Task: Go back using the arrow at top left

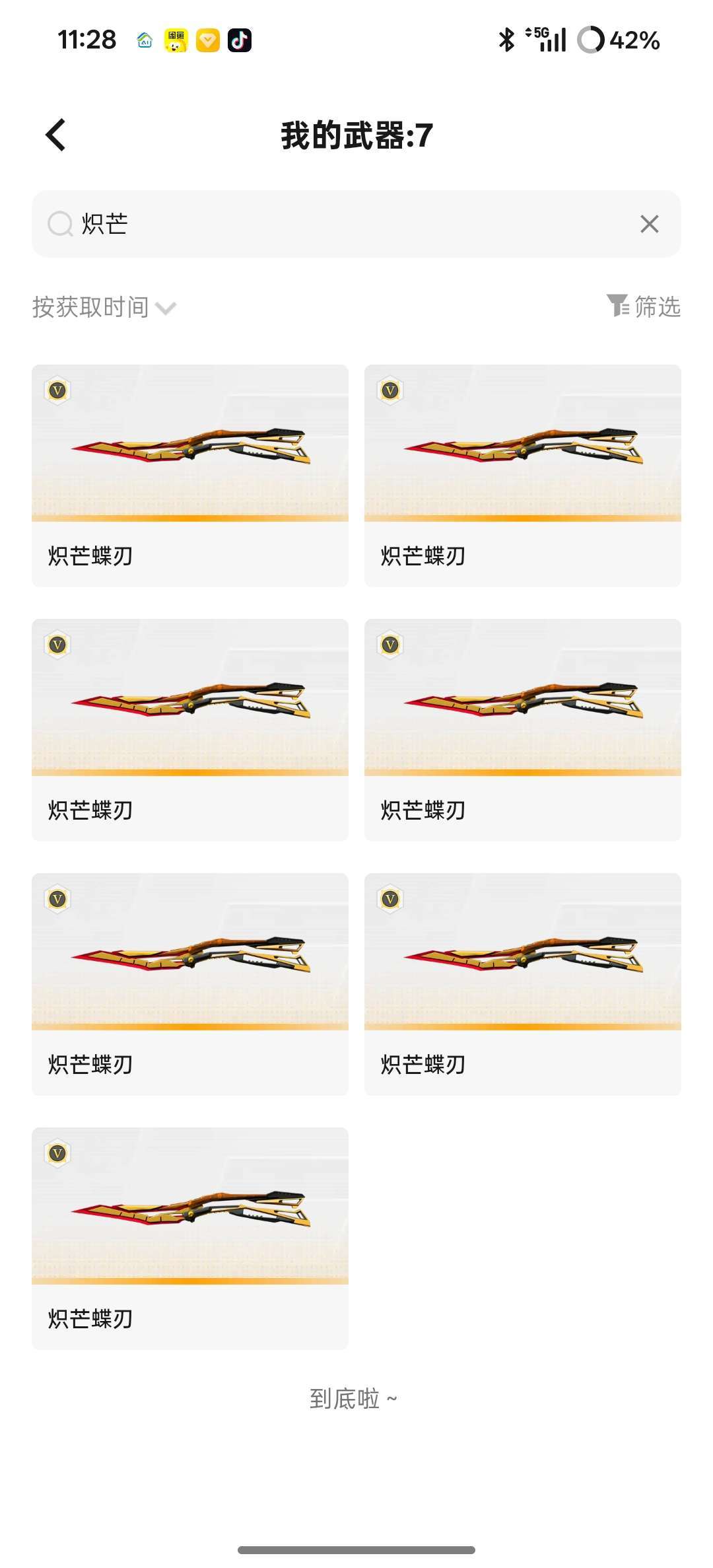Action: (x=55, y=134)
